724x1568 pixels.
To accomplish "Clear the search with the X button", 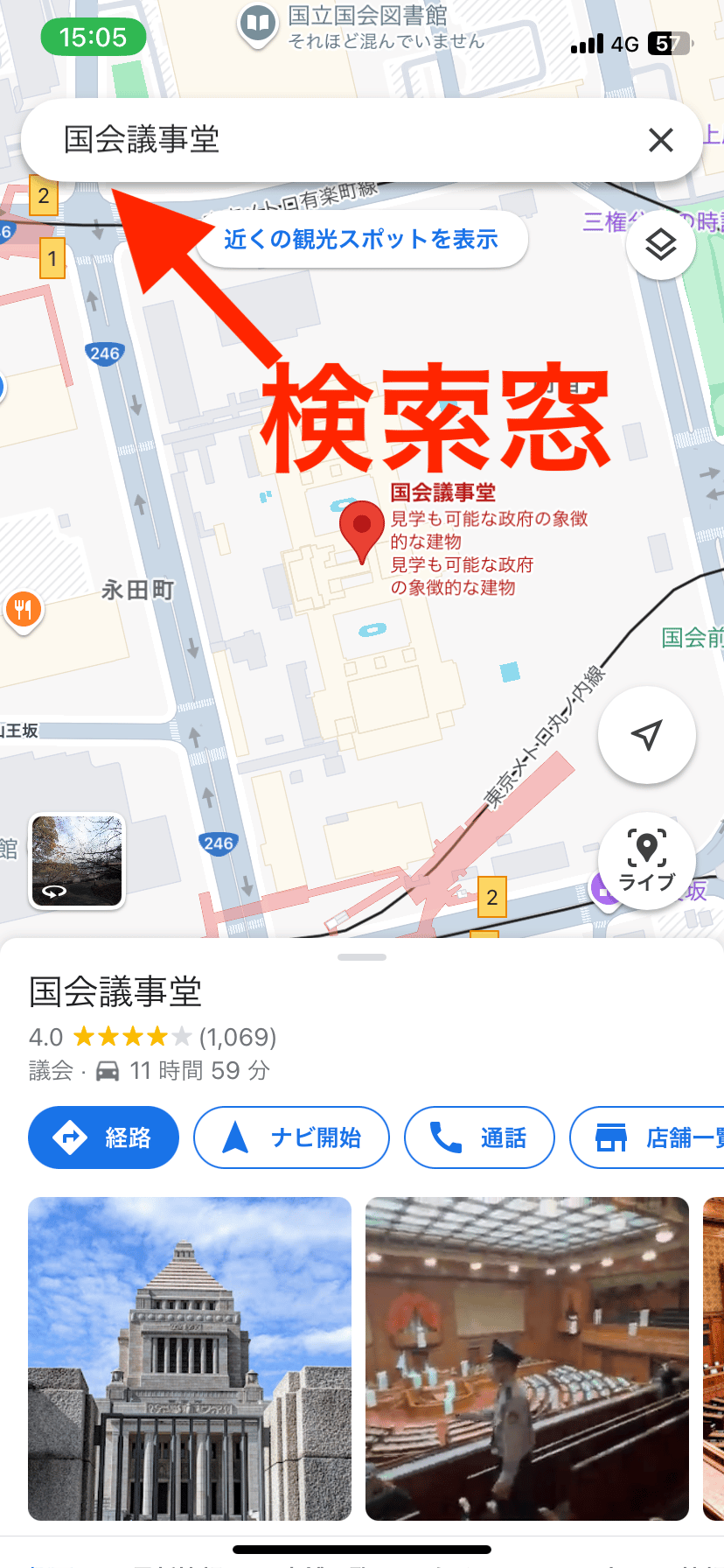I will [x=660, y=140].
